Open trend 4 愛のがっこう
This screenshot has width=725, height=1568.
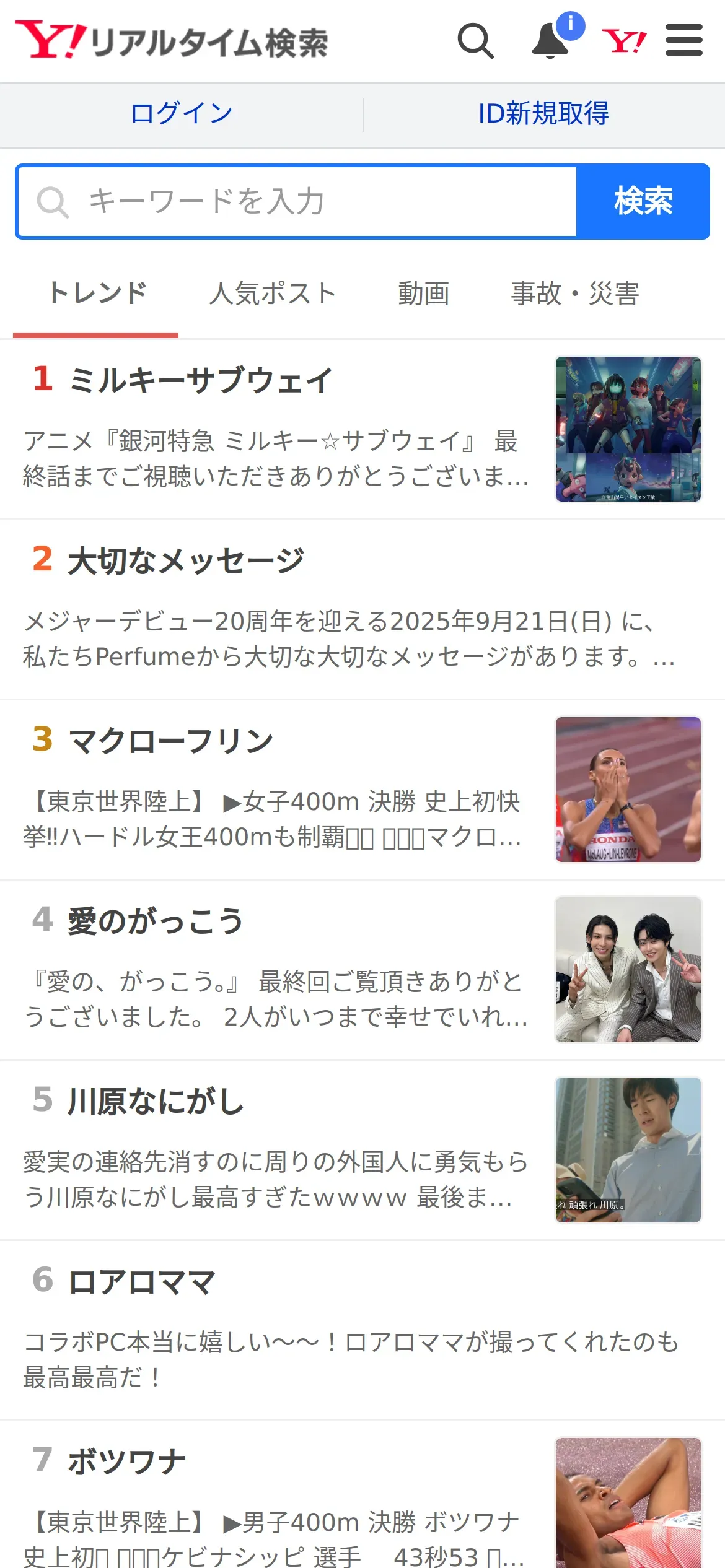pos(155,921)
